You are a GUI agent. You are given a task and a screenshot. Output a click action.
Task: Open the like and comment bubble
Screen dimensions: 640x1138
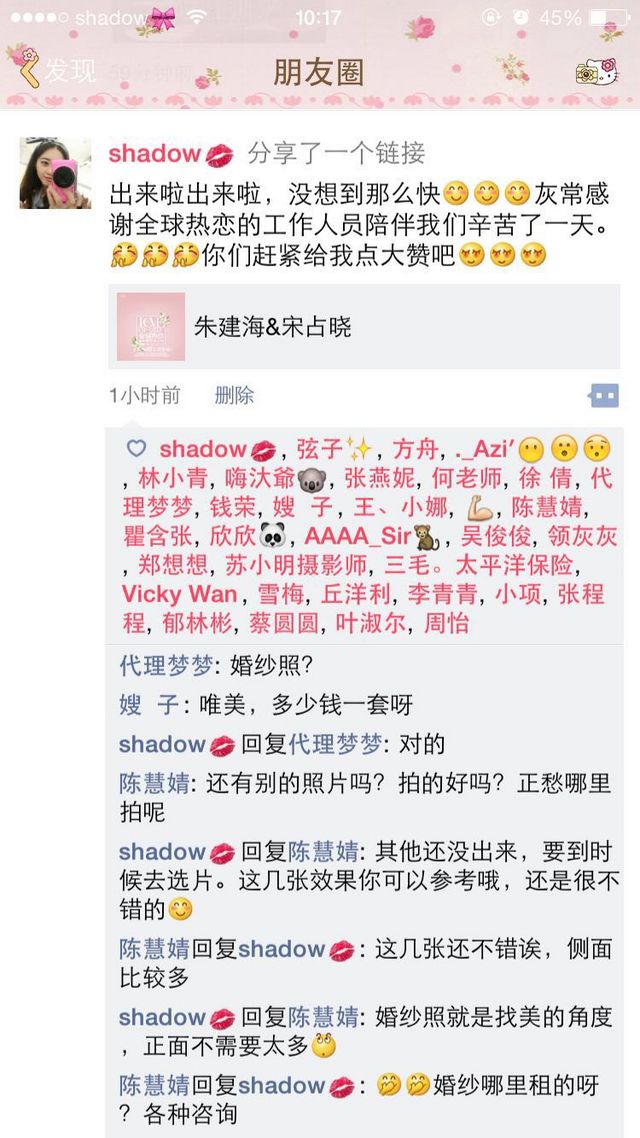603,396
